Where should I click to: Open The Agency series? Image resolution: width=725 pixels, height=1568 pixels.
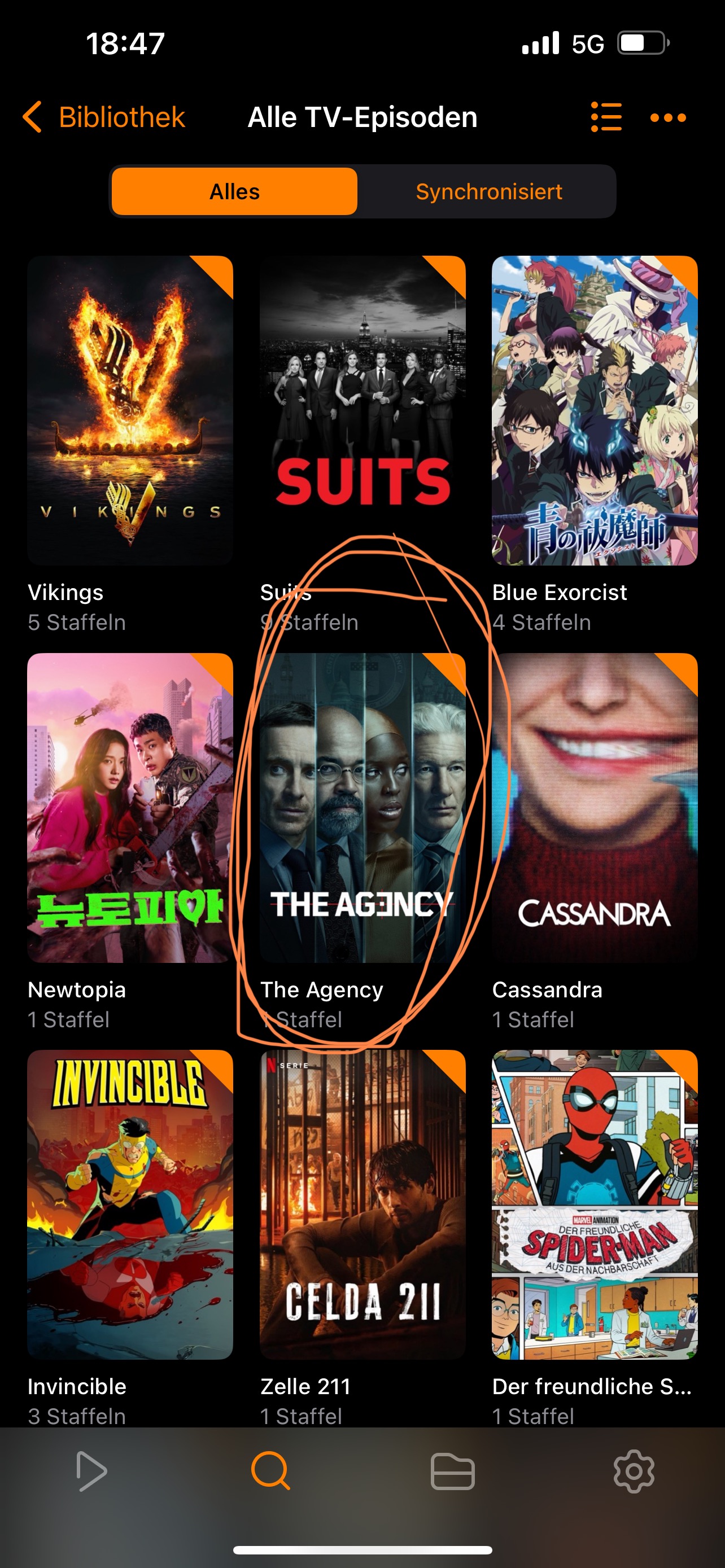coord(362,808)
